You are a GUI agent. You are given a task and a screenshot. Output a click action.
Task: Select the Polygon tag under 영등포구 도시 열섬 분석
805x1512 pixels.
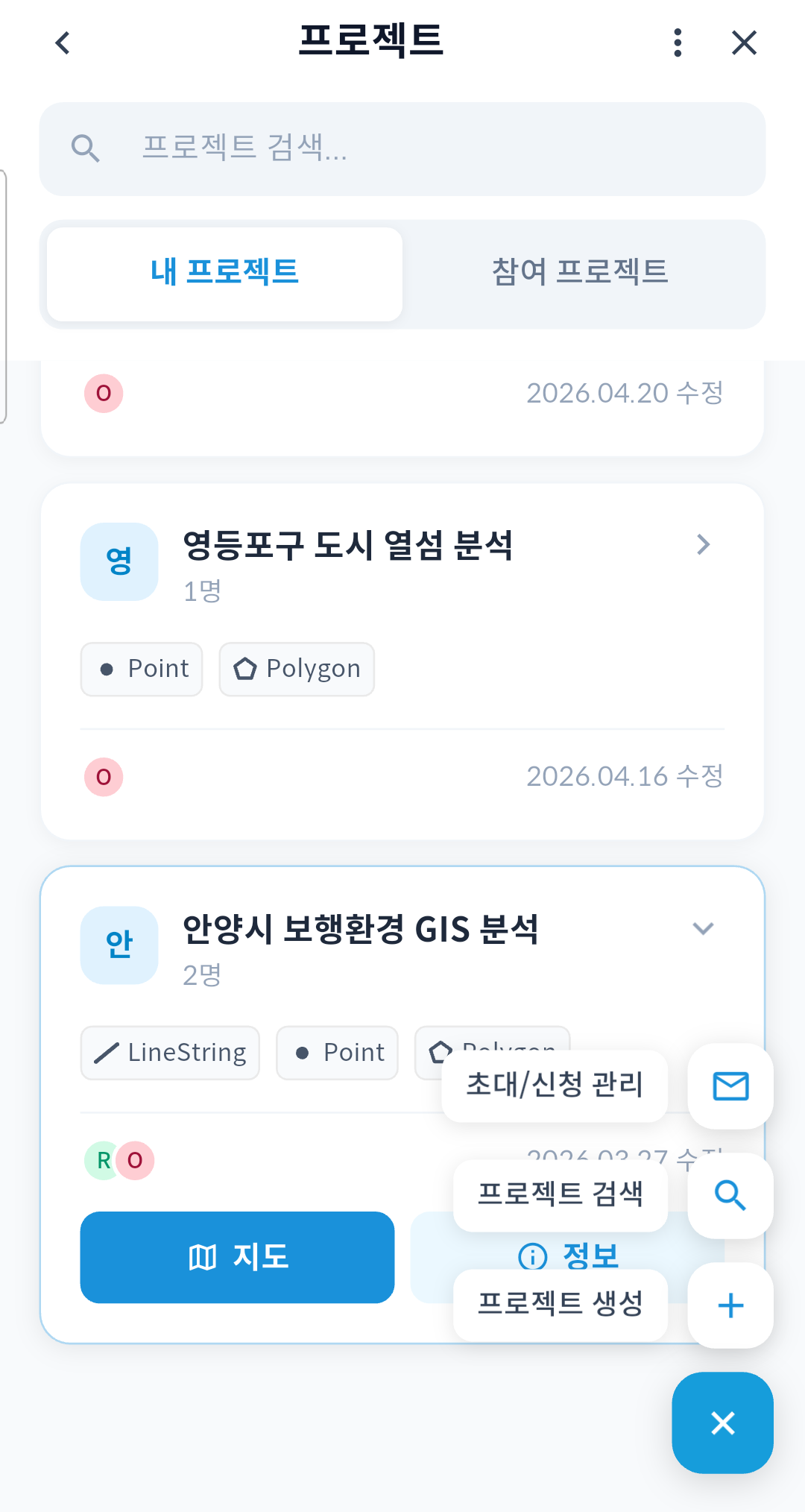(x=296, y=669)
